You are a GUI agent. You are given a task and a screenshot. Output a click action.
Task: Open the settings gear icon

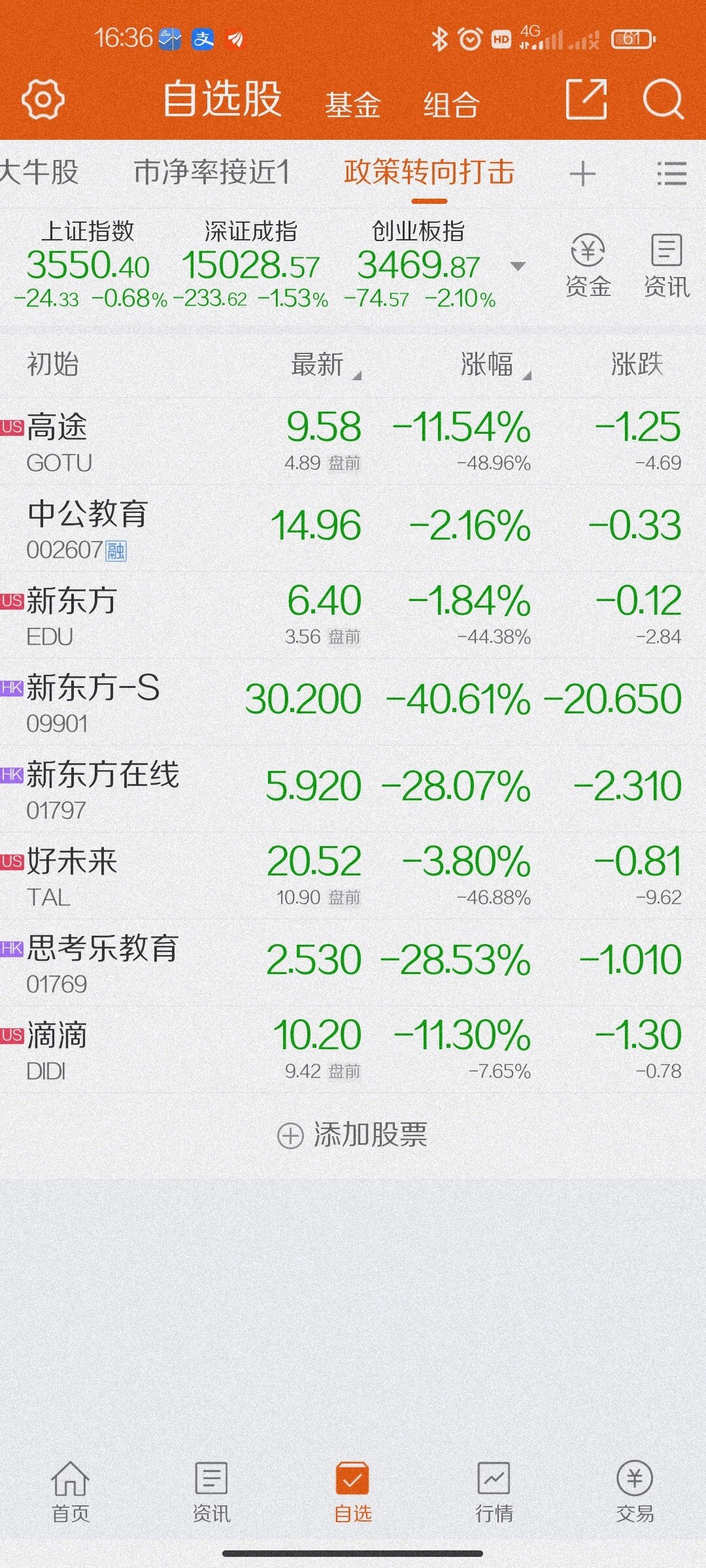43,99
